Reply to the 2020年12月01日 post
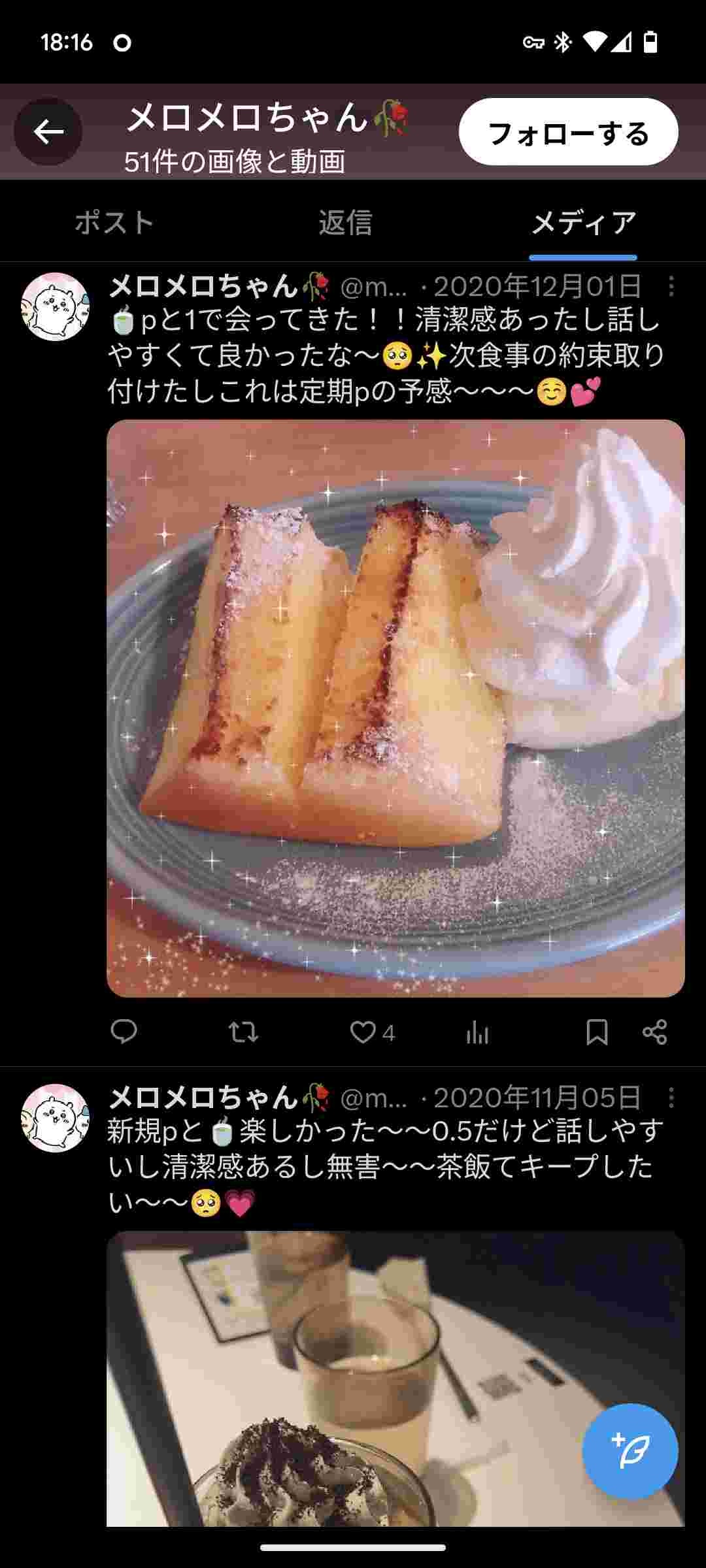 coord(124,1032)
